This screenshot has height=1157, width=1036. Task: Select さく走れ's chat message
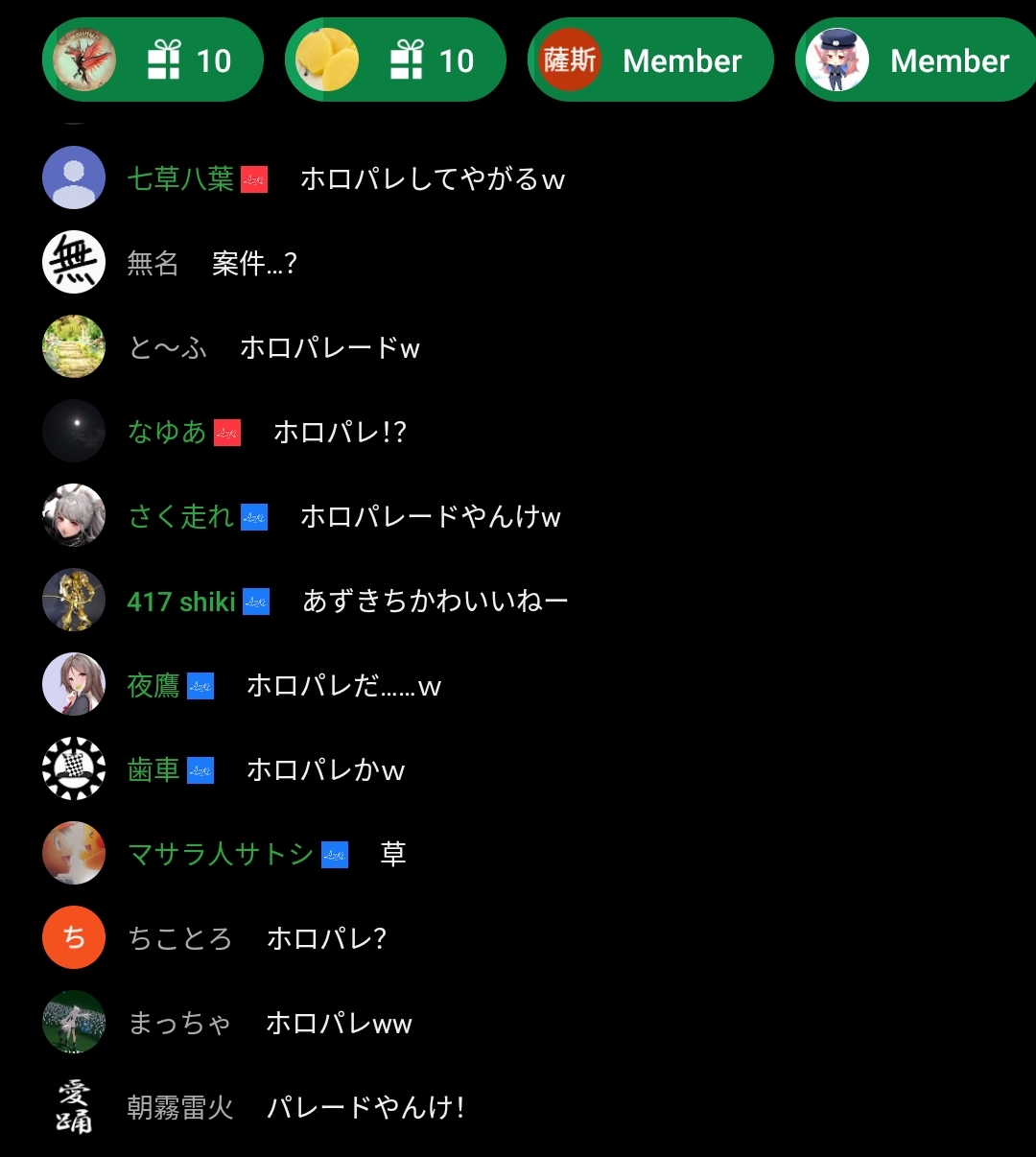(x=430, y=517)
